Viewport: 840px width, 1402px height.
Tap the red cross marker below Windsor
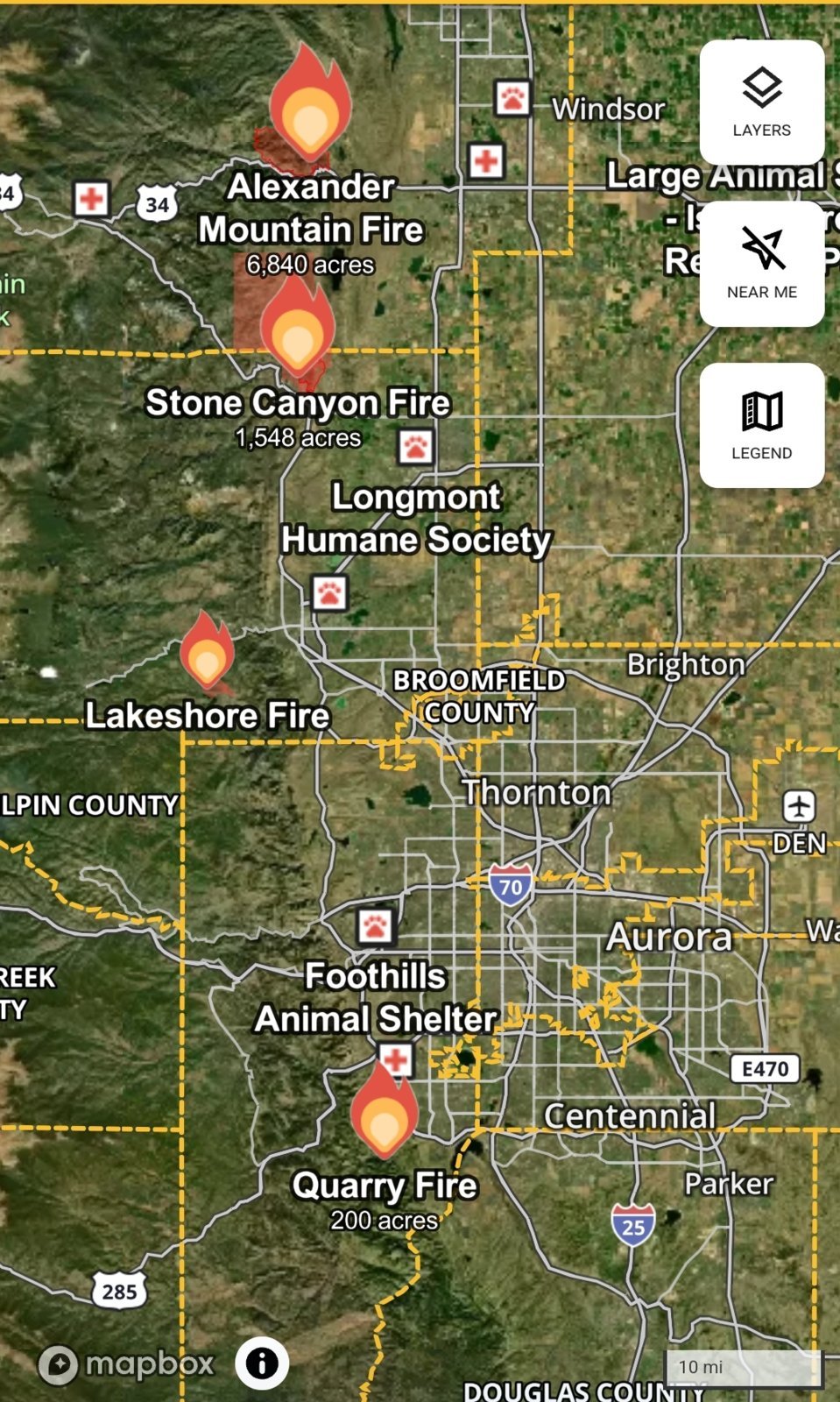pos(486,160)
